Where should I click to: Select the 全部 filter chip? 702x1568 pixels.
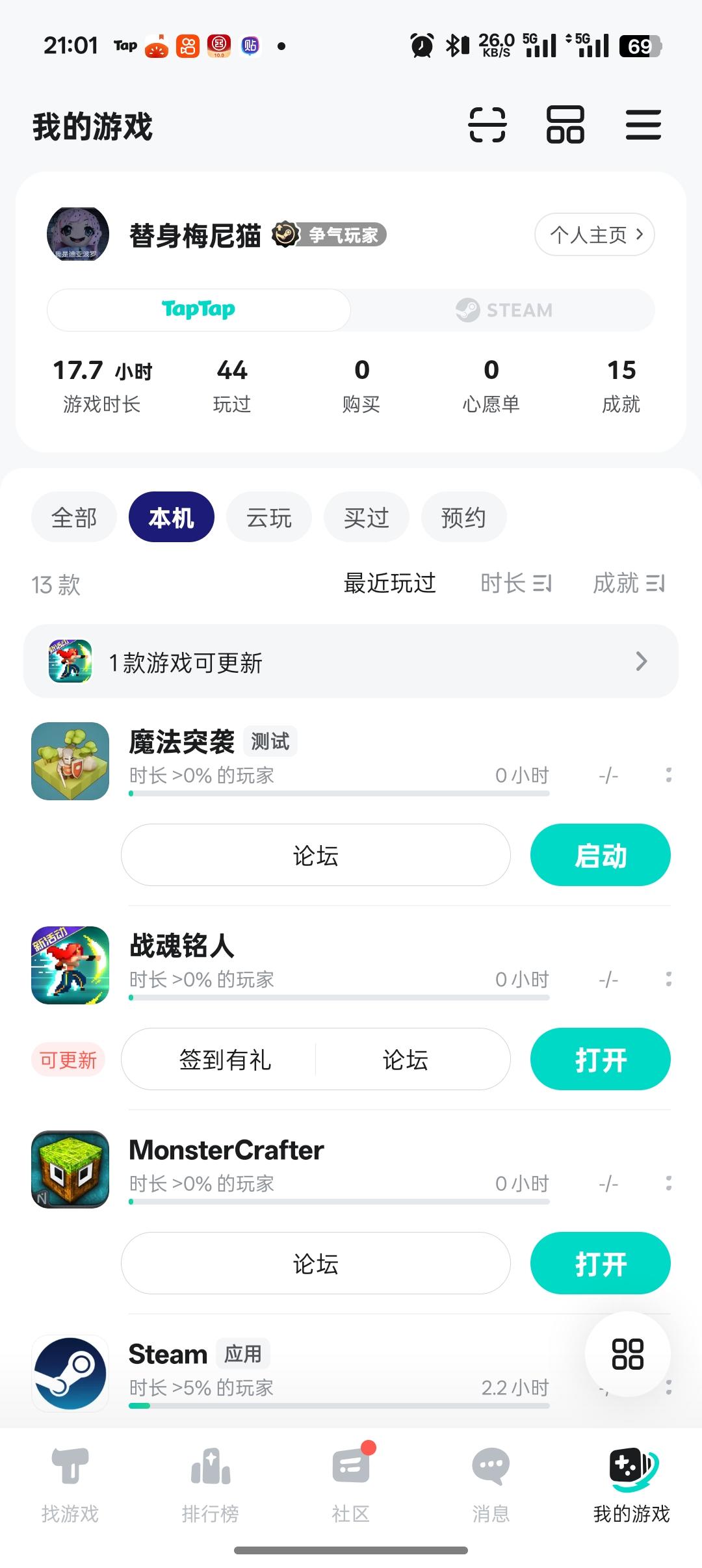click(73, 517)
